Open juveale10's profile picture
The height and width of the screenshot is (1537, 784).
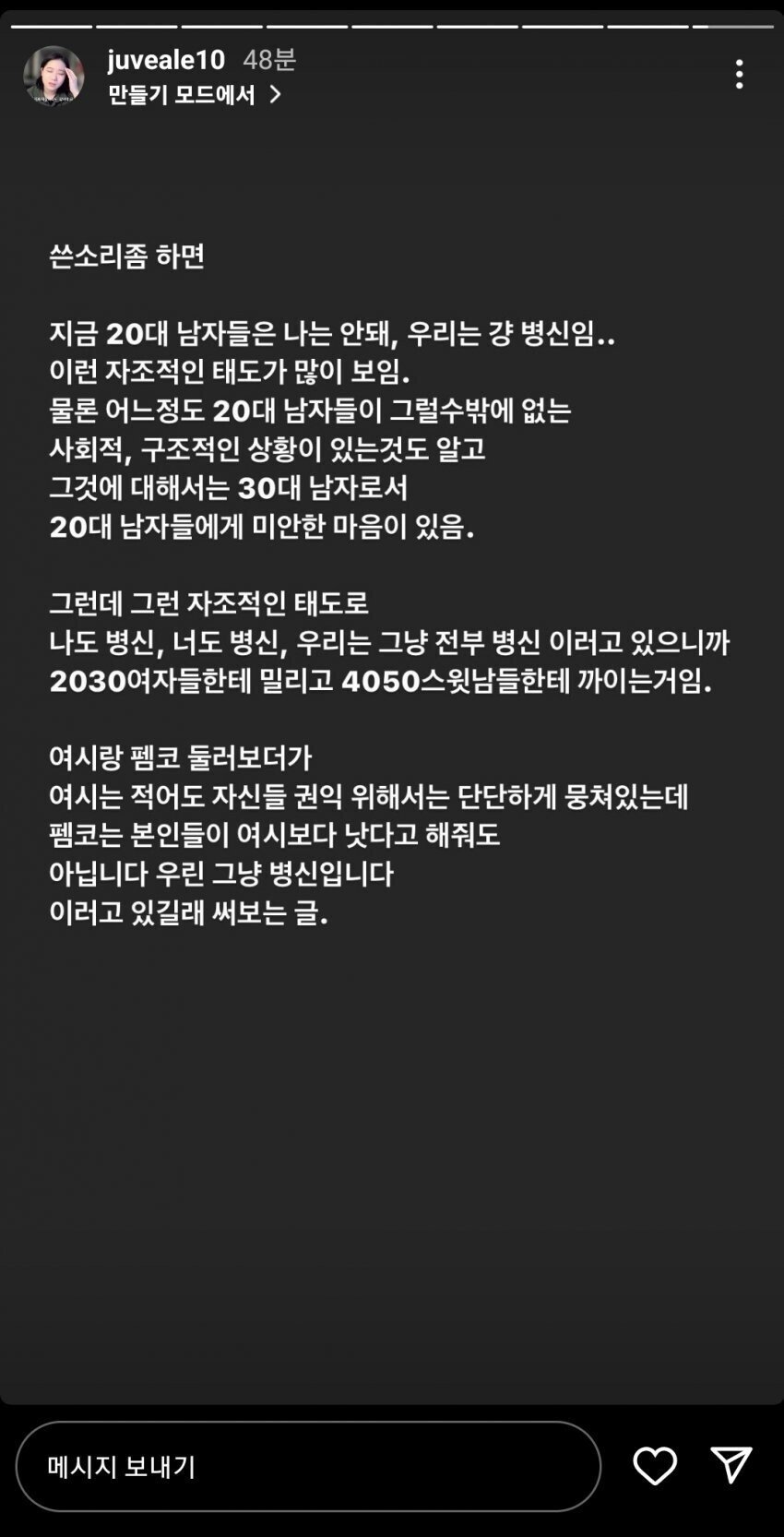53,77
